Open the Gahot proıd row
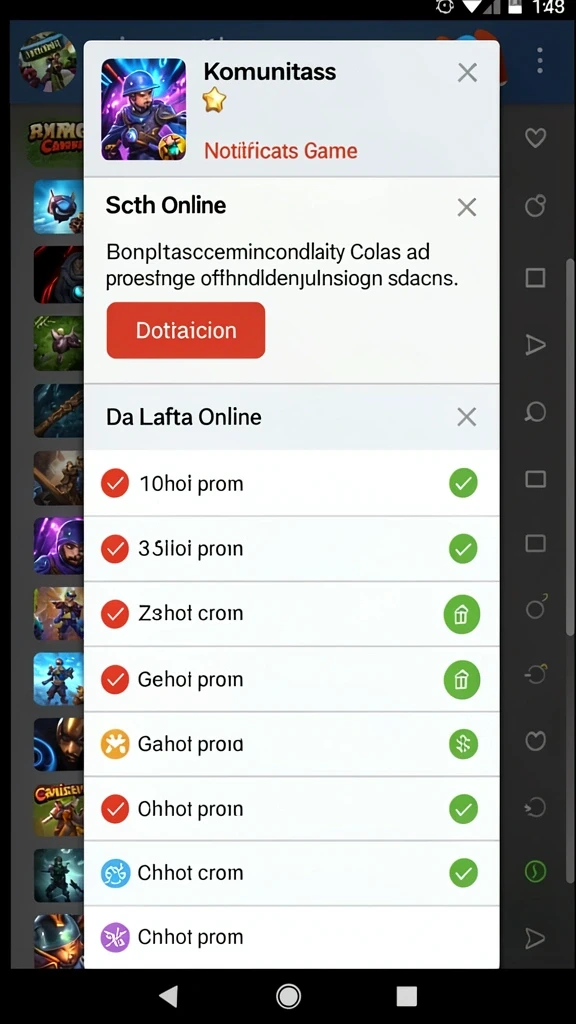The image size is (576, 1024). [x=291, y=744]
